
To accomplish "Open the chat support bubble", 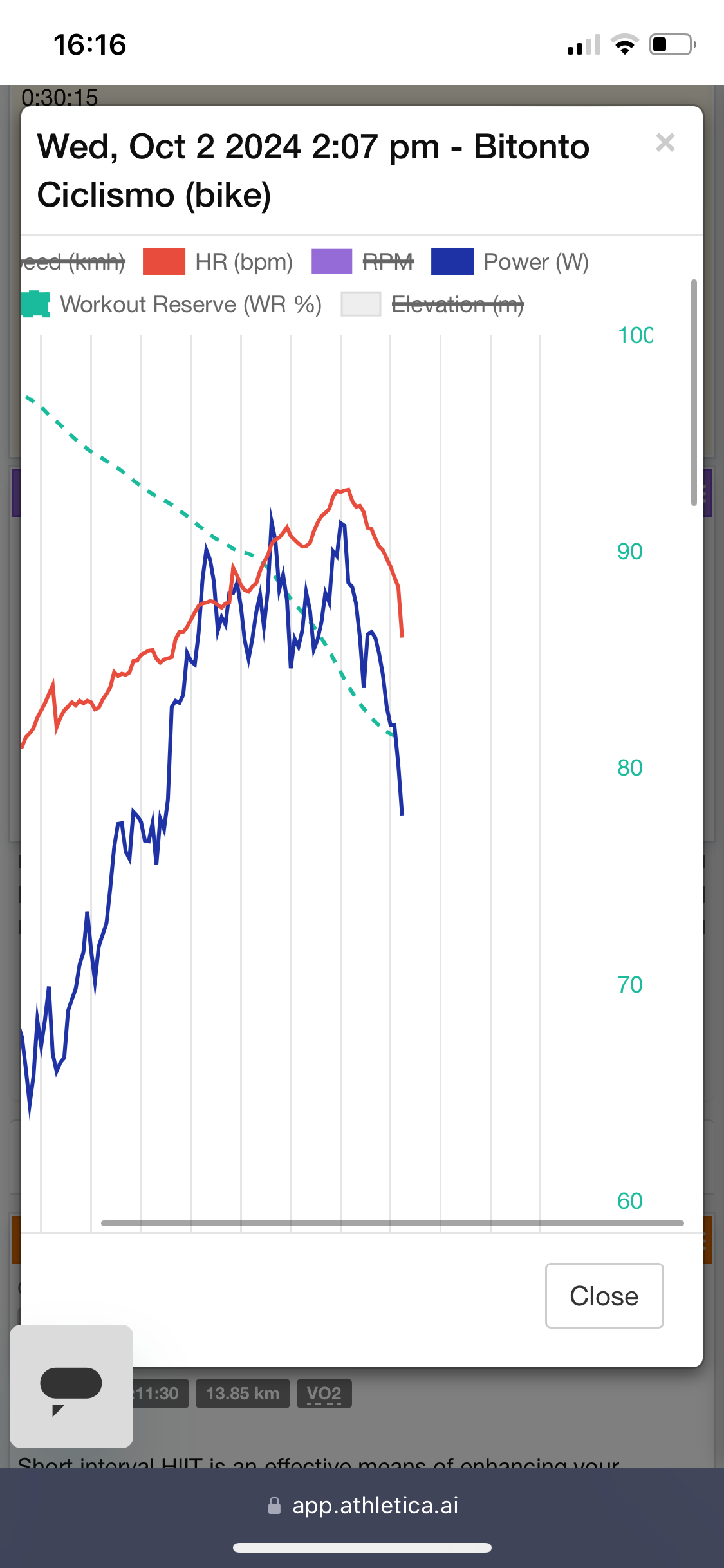I will click(x=71, y=1386).
